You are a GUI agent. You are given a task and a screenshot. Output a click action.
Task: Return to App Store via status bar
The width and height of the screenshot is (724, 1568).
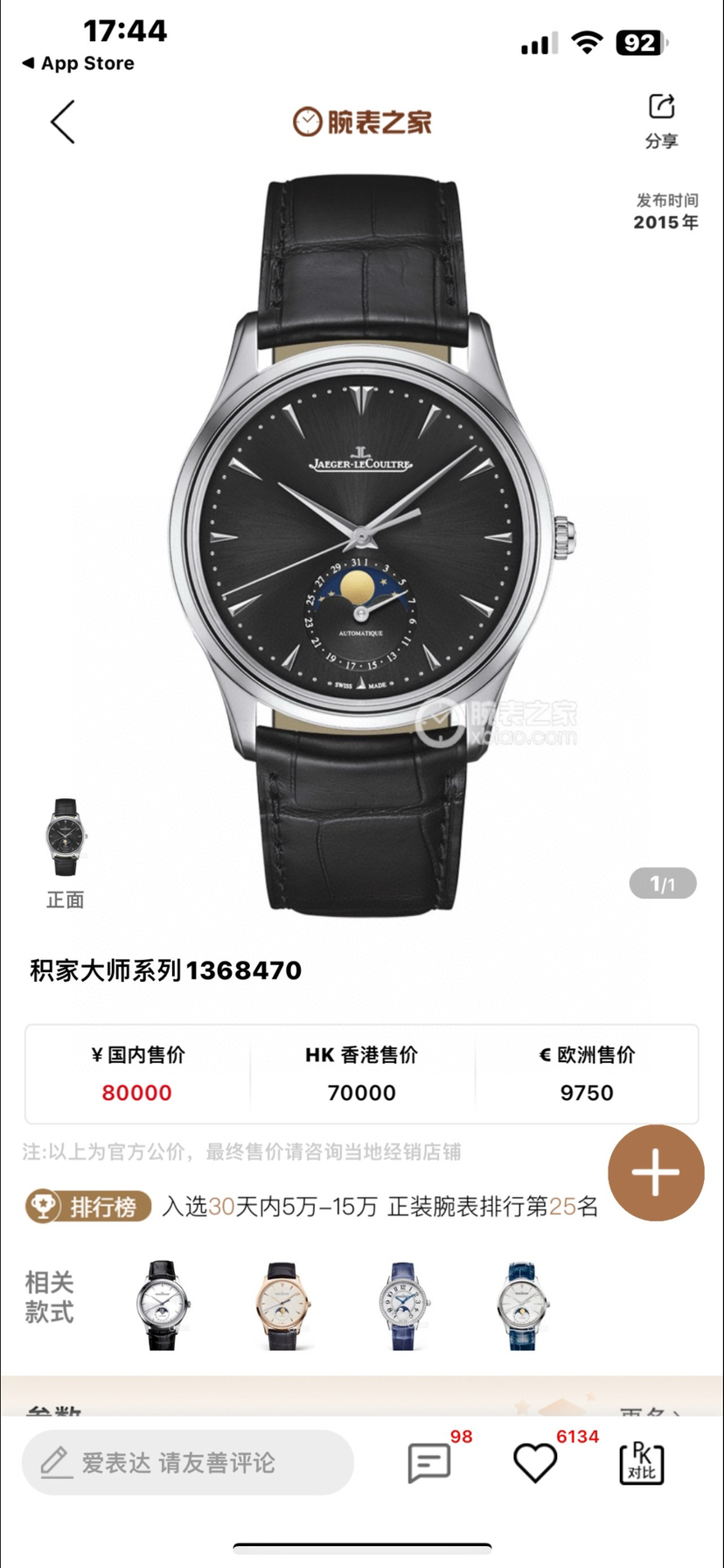click(79, 63)
